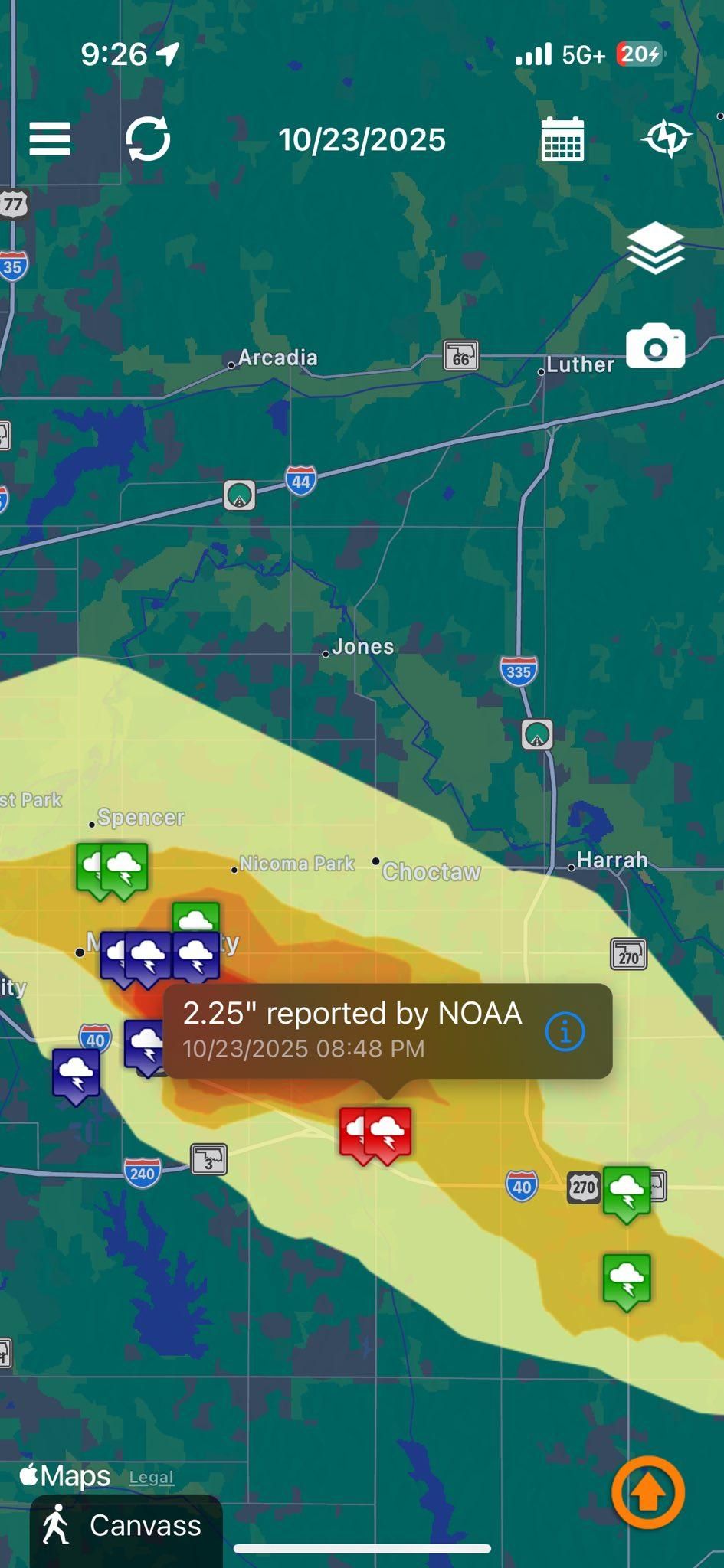Viewport: 724px width, 1568px height.
Task: Select the green storm marker near US 270
Action: 627,1191
